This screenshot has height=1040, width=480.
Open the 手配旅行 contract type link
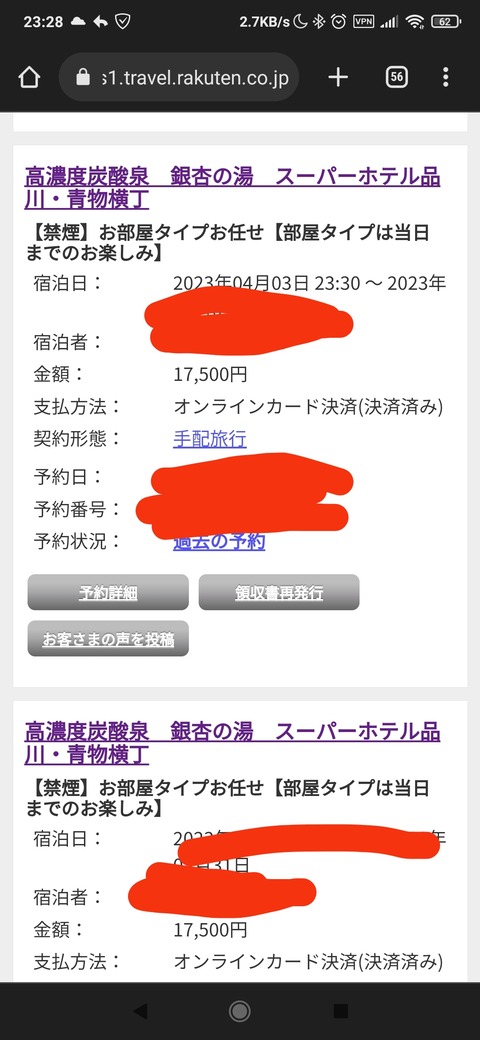point(210,439)
